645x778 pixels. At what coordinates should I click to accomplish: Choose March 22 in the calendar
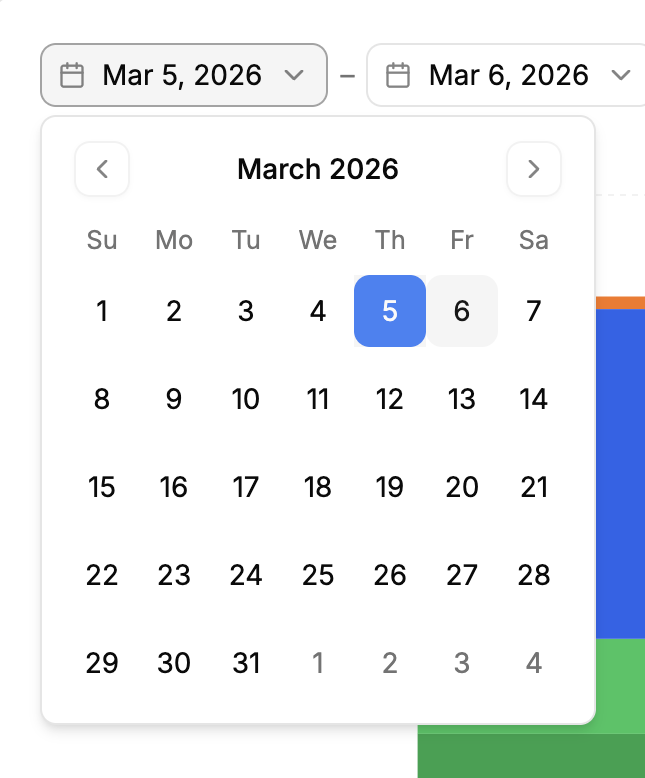[x=102, y=575]
